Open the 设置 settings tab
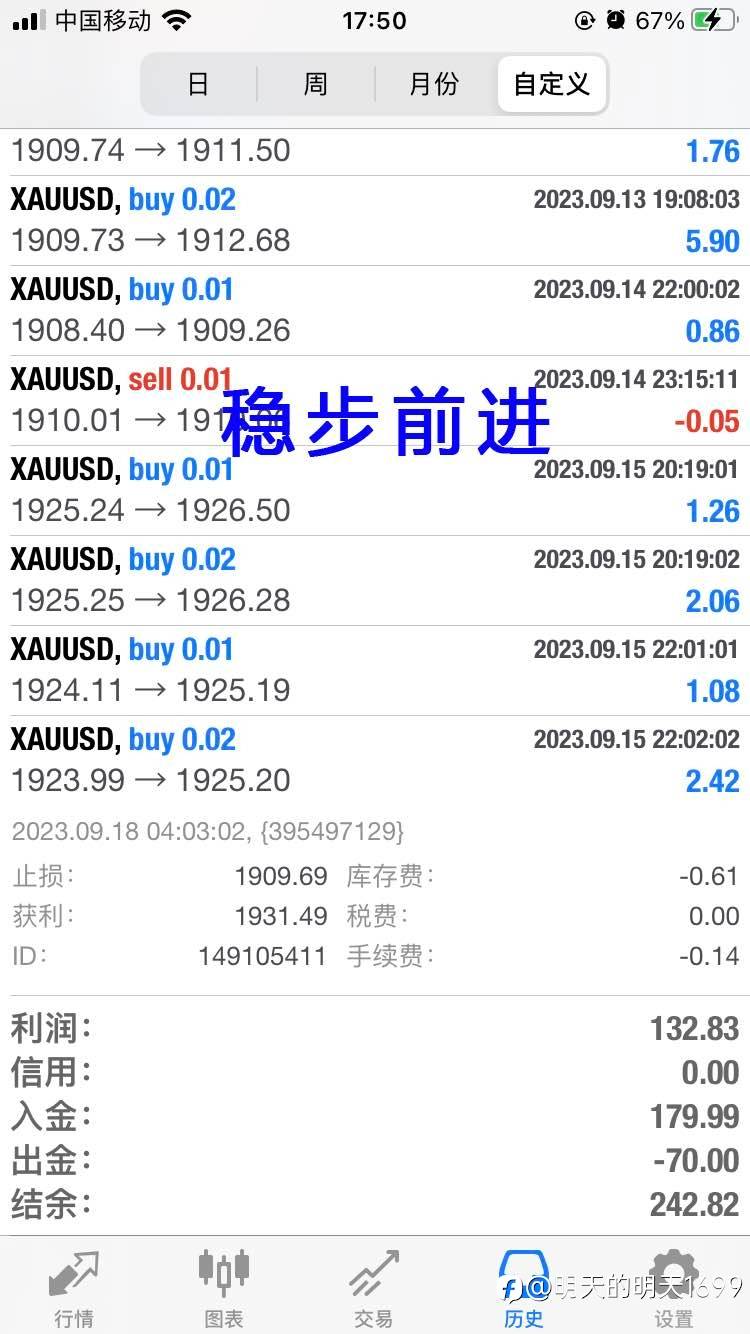 (x=674, y=1287)
